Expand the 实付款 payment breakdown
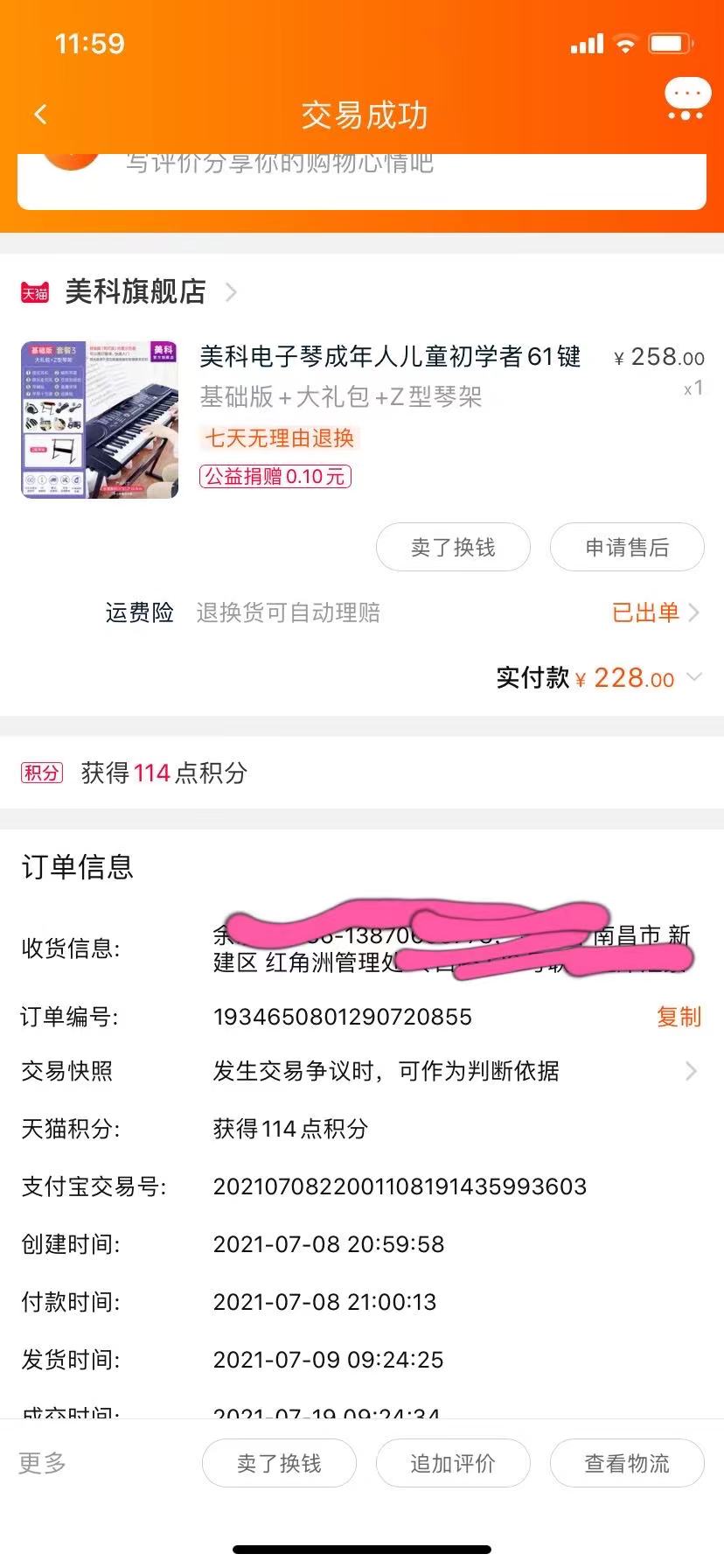Screen dimensions: 724x1568 pos(694,677)
